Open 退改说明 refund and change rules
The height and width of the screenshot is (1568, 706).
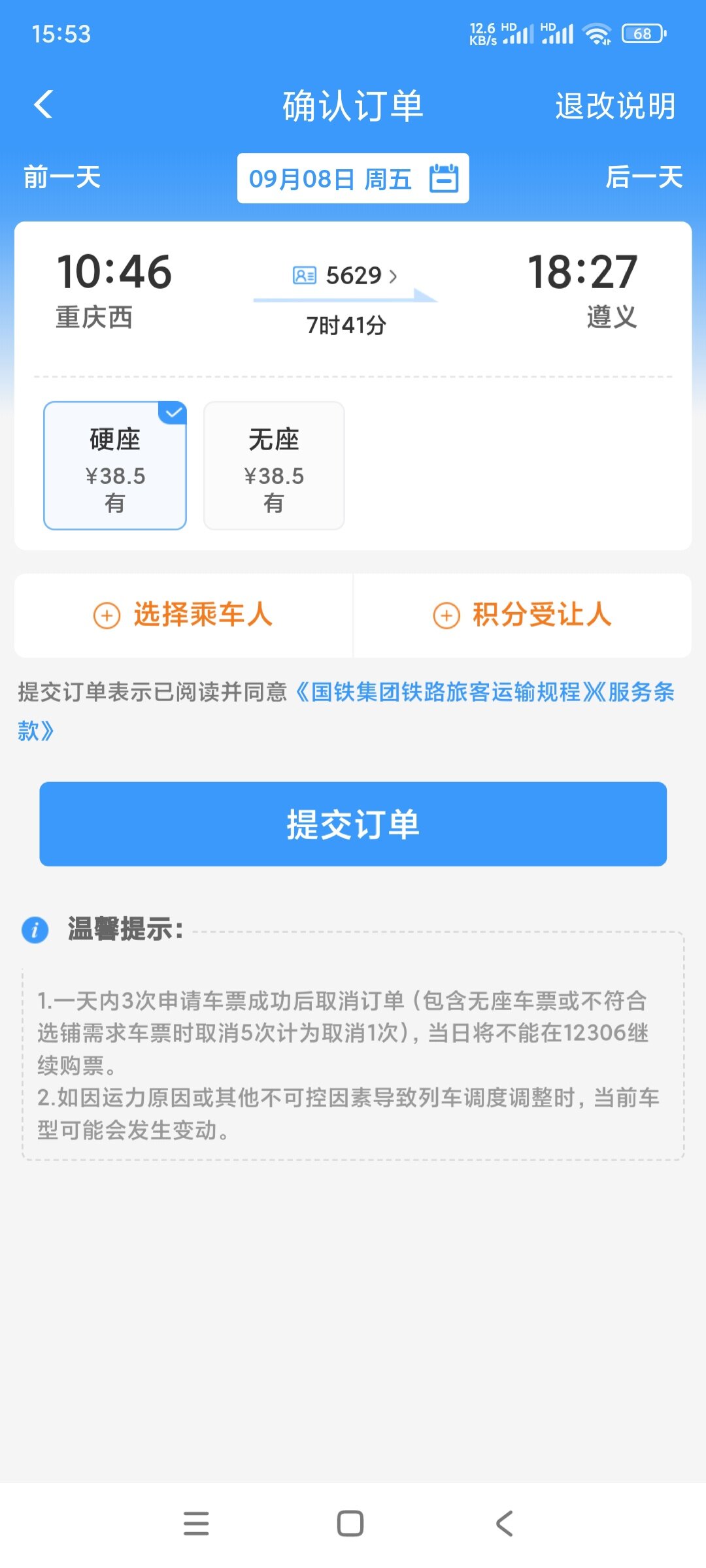point(614,106)
